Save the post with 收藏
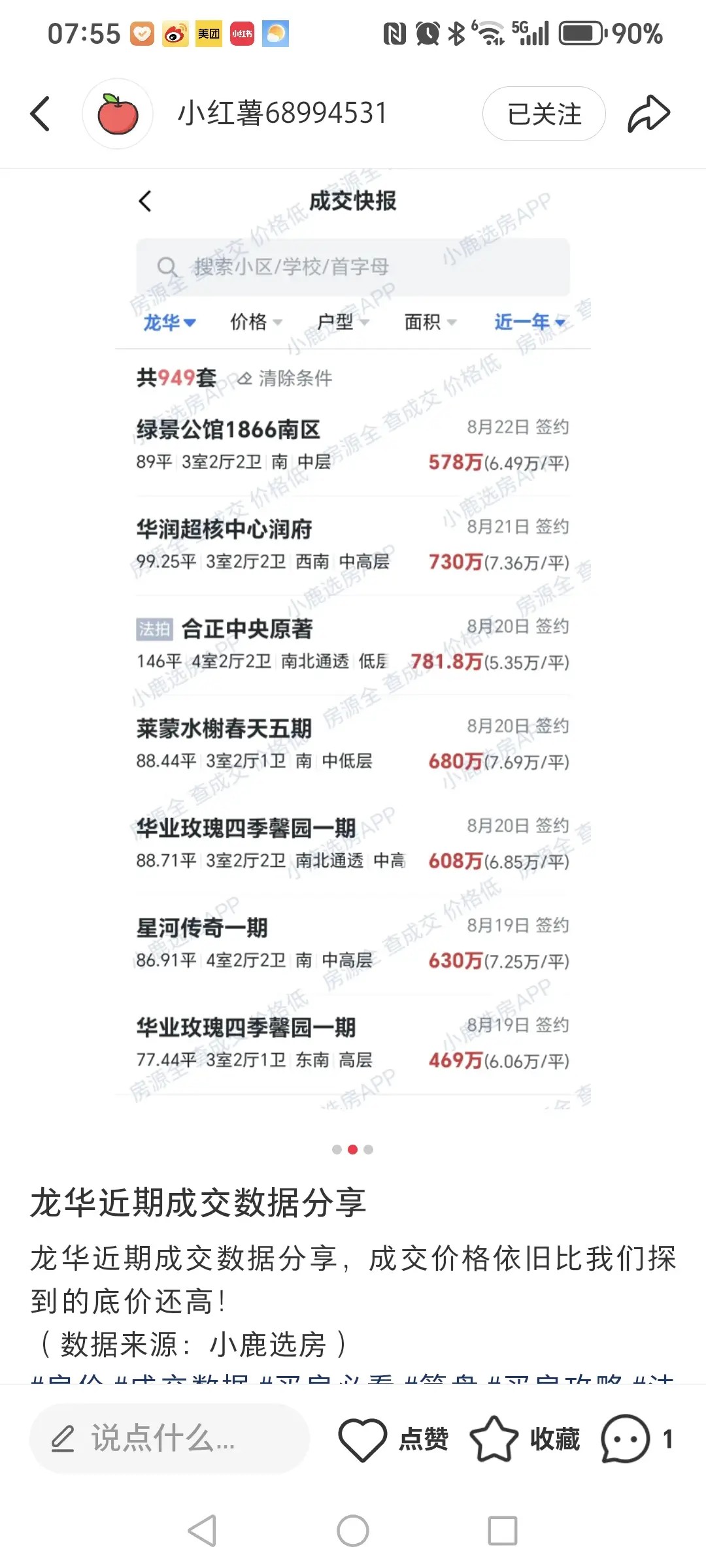Image resolution: width=706 pixels, height=1568 pixels. click(x=525, y=1439)
